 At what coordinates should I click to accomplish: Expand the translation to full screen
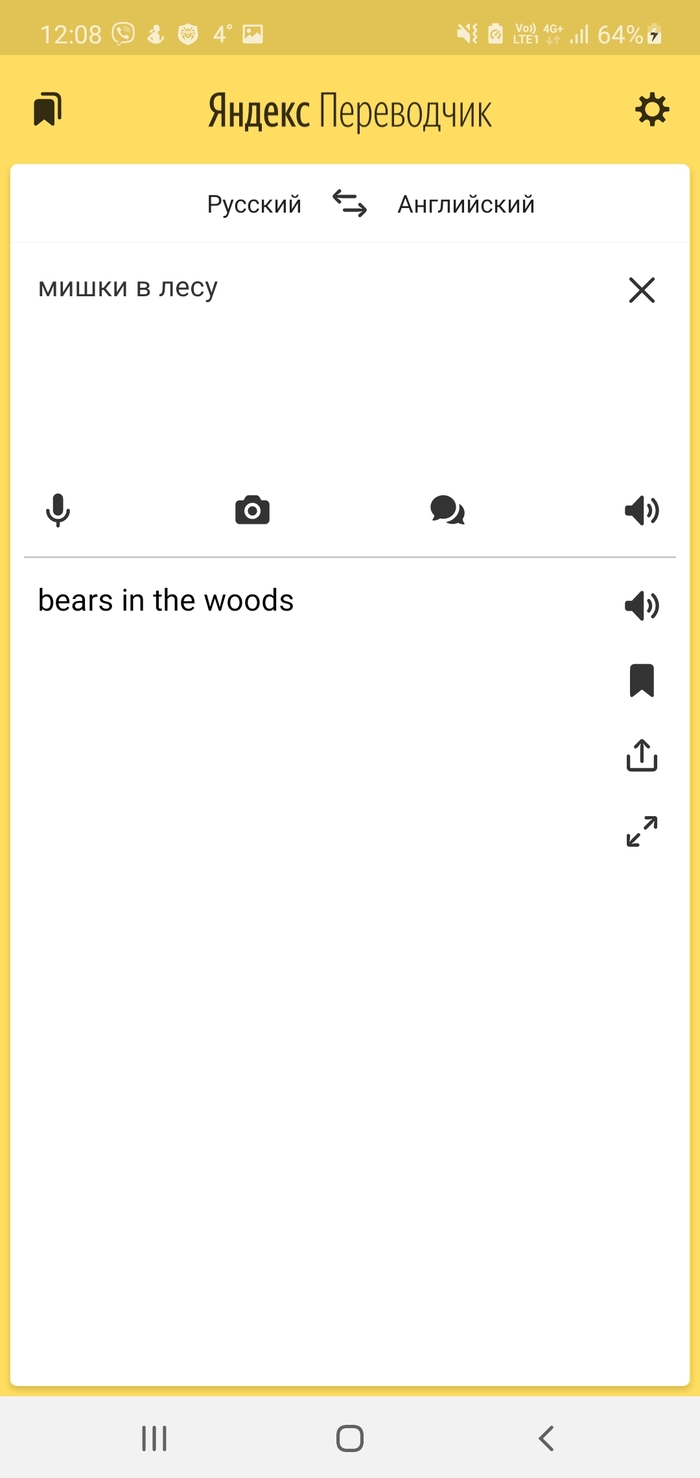(641, 831)
